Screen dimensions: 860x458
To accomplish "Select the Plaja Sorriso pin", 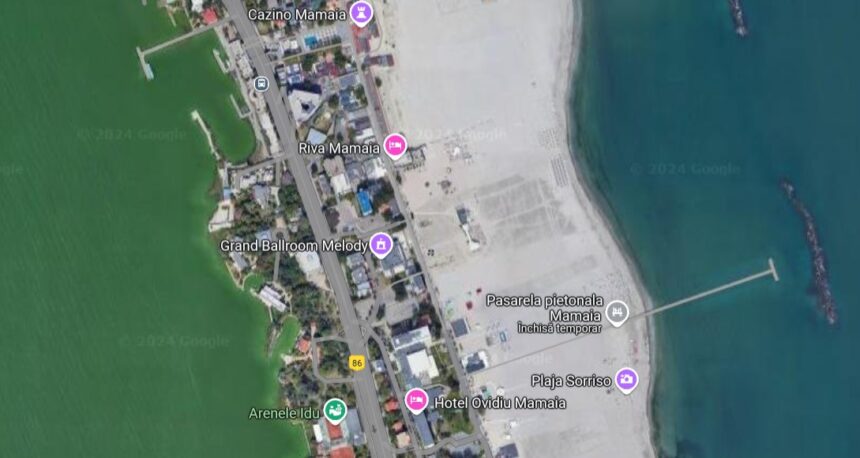I will [626, 379].
